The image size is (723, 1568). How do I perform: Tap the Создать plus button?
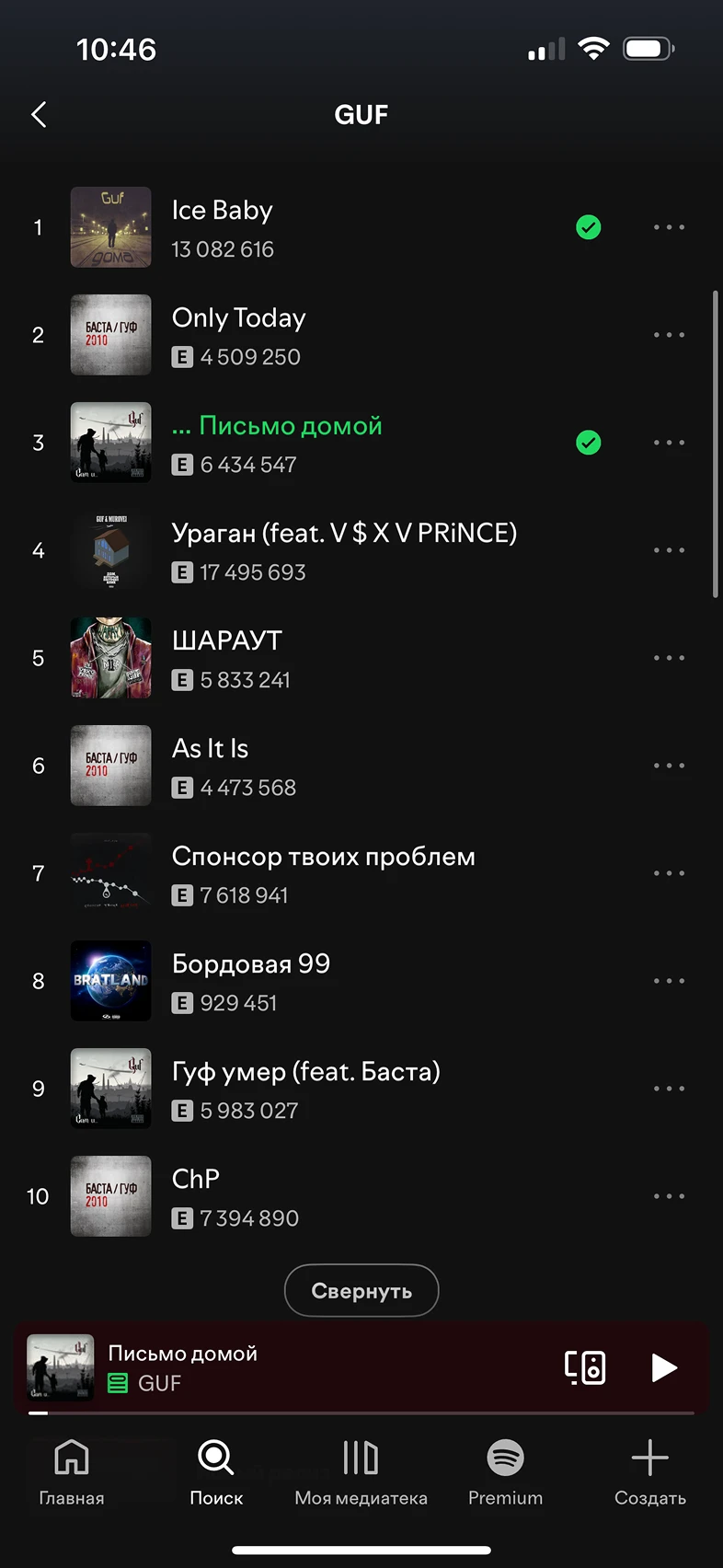[x=649, y=1472]
